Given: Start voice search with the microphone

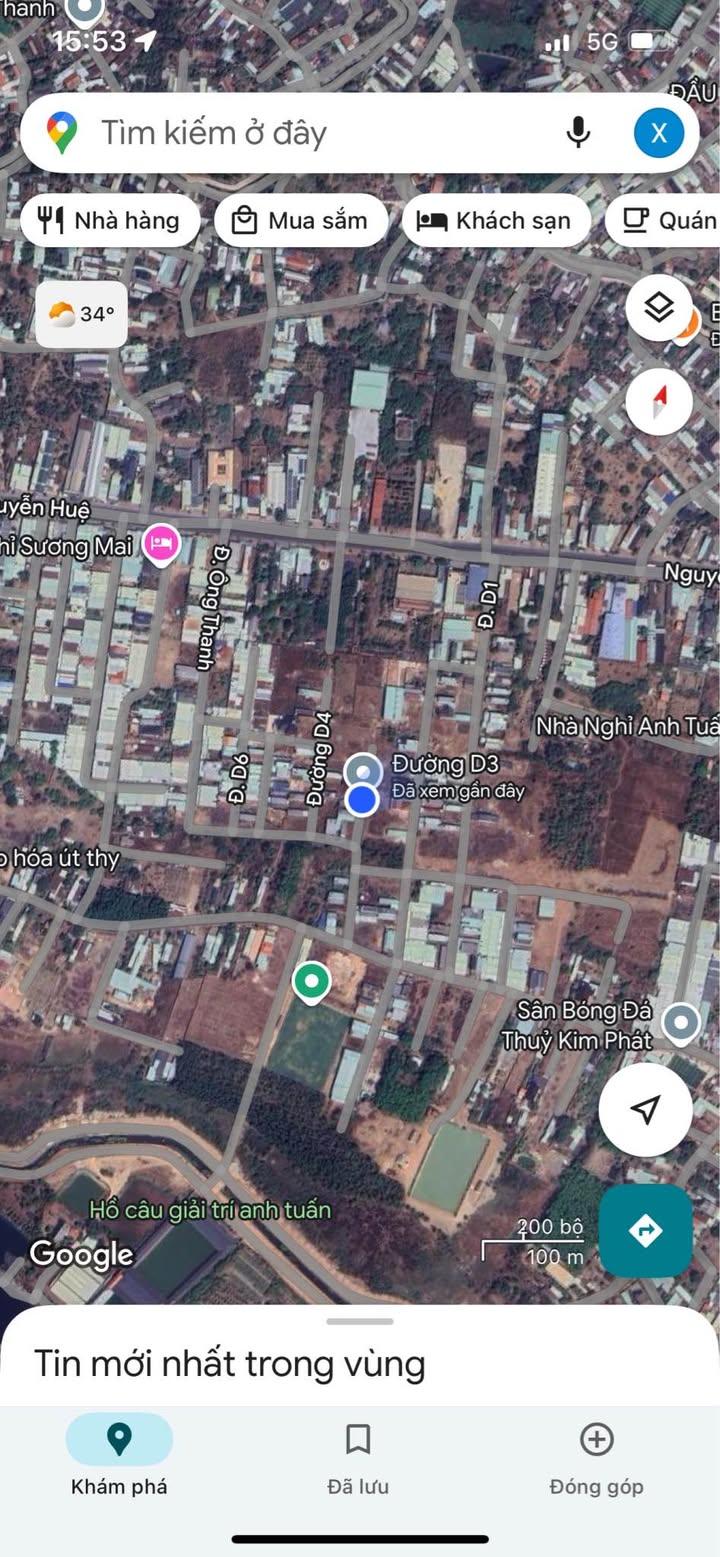Looking at the screenshot, I should click(x=578, y=133).
